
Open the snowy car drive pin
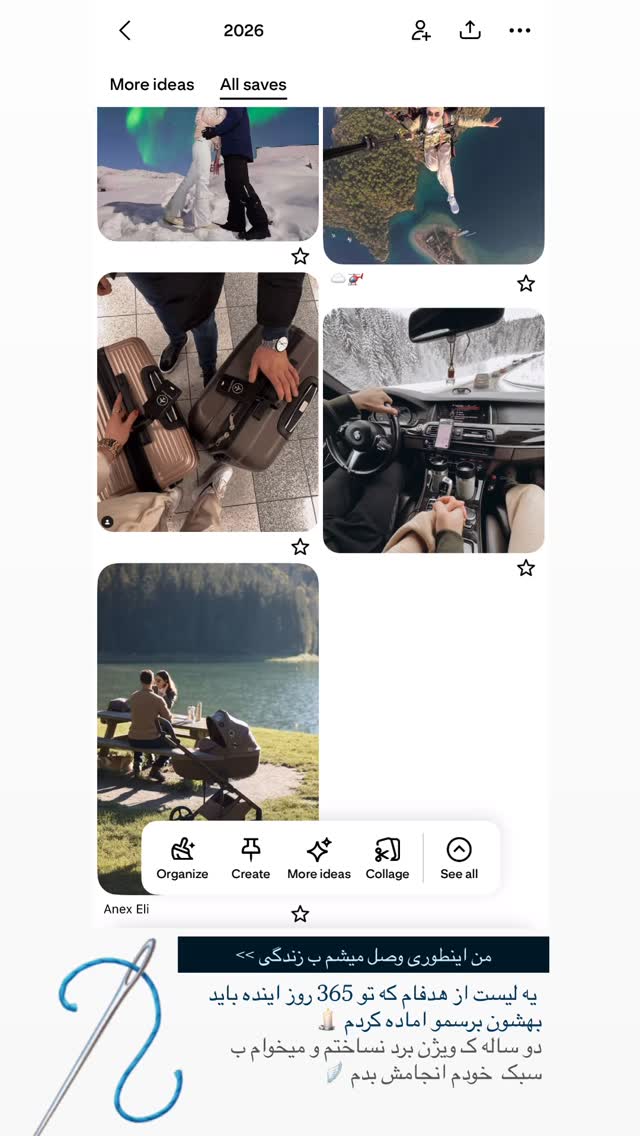(x=433, y=430)
